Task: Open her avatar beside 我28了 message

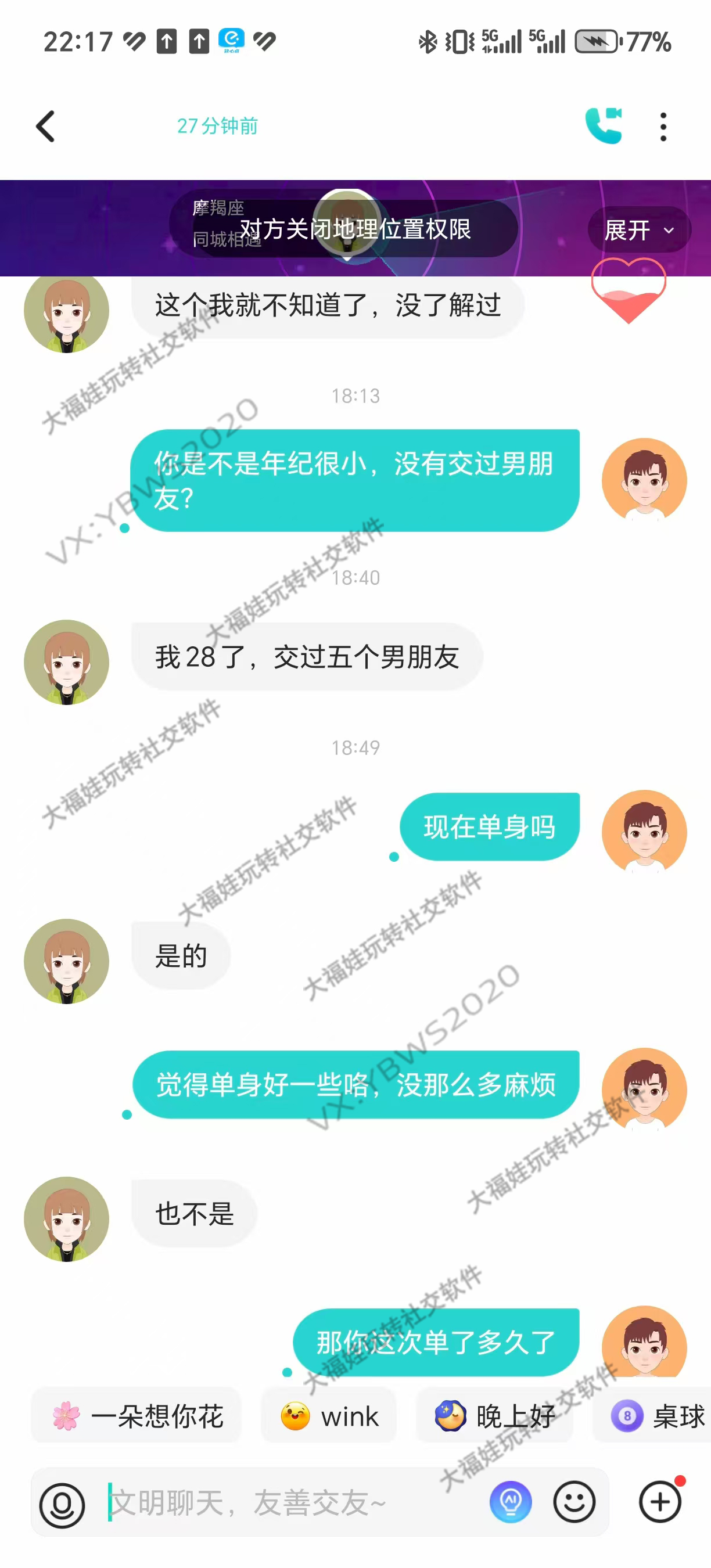Action: pos(66,662)
